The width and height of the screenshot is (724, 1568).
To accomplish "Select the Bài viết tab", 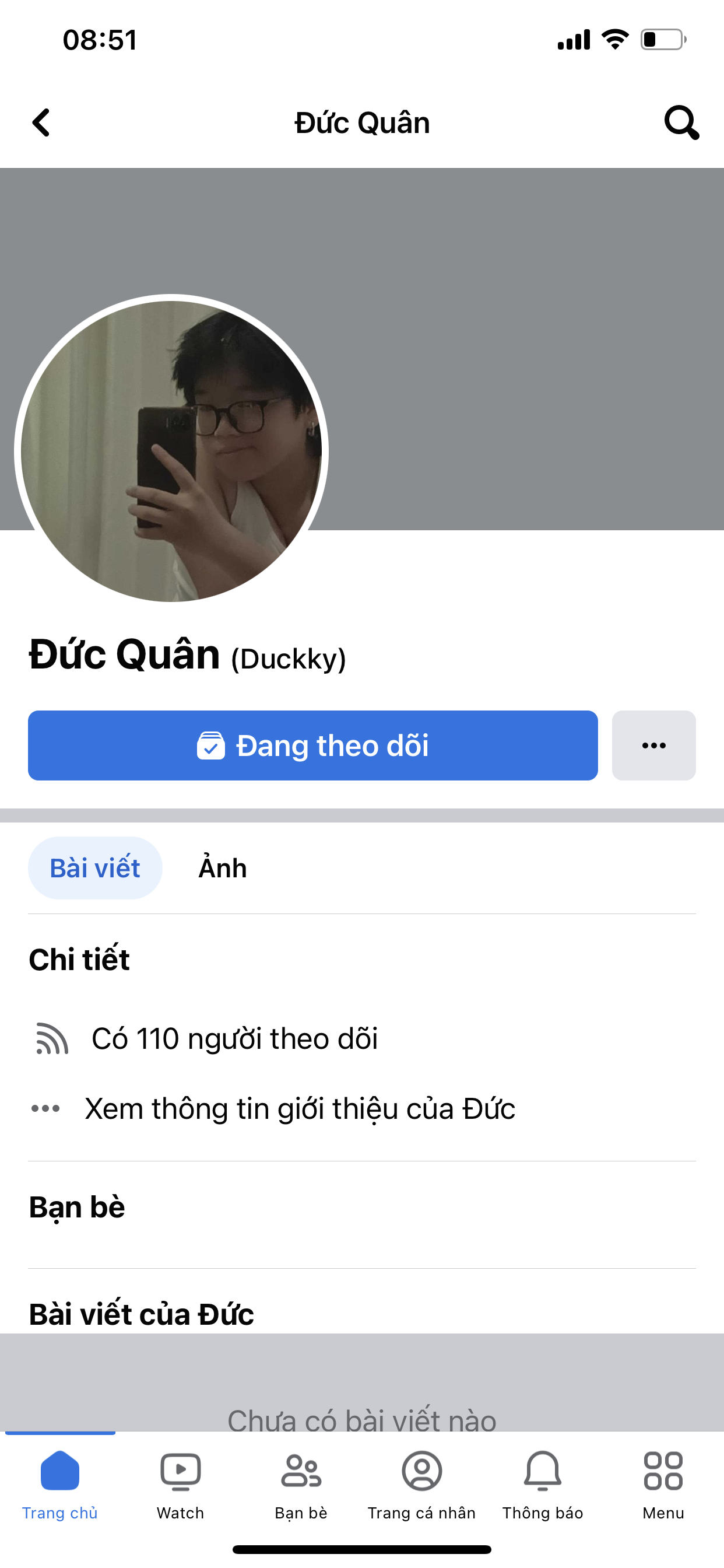I will (x=95, y=867).
